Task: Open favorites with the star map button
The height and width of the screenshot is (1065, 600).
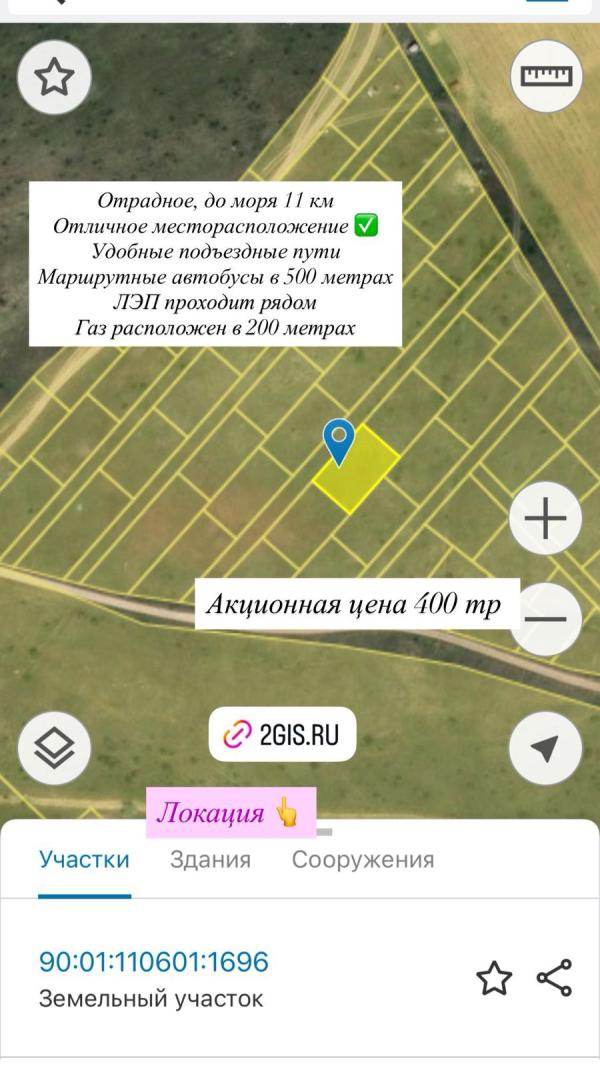Action: (x=54, y=76)
